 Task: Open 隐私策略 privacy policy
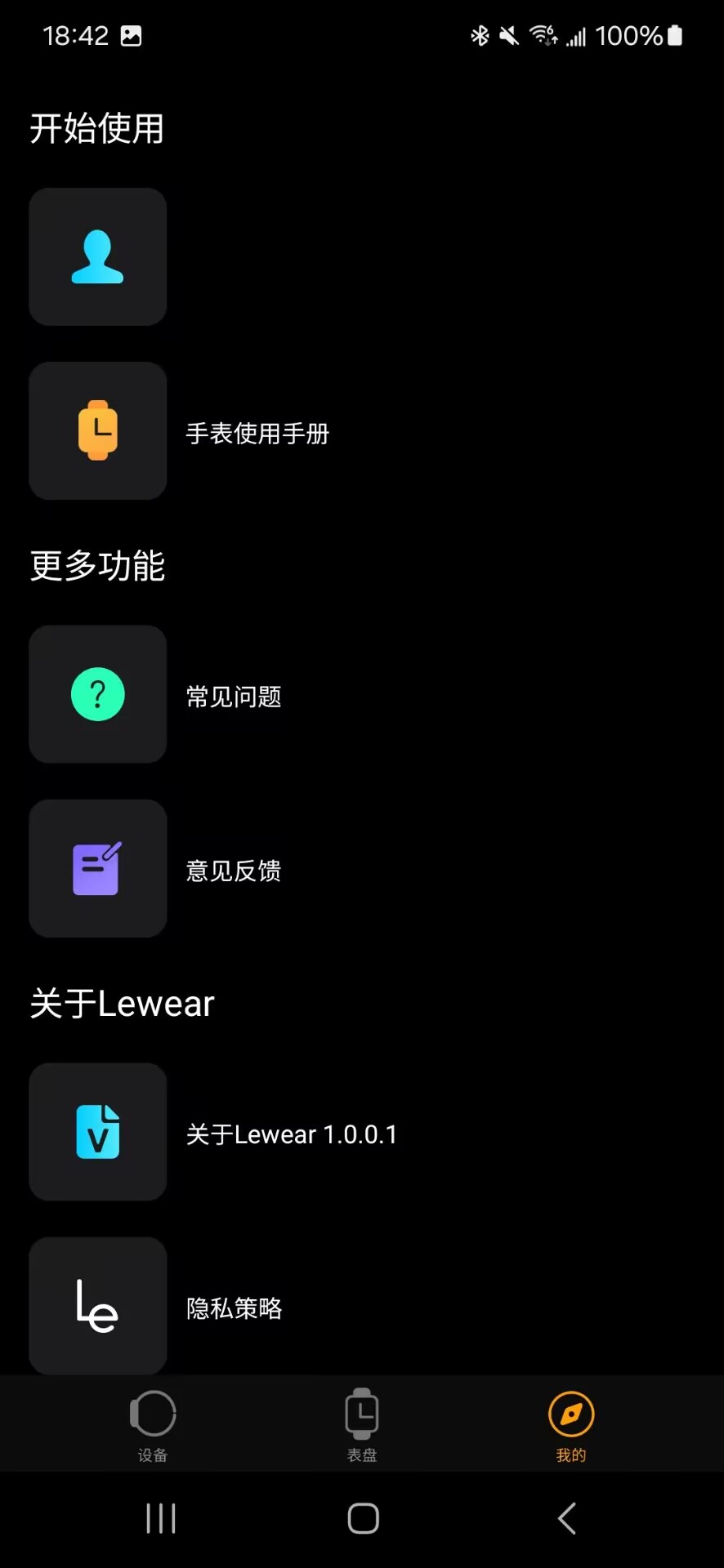234,1307
